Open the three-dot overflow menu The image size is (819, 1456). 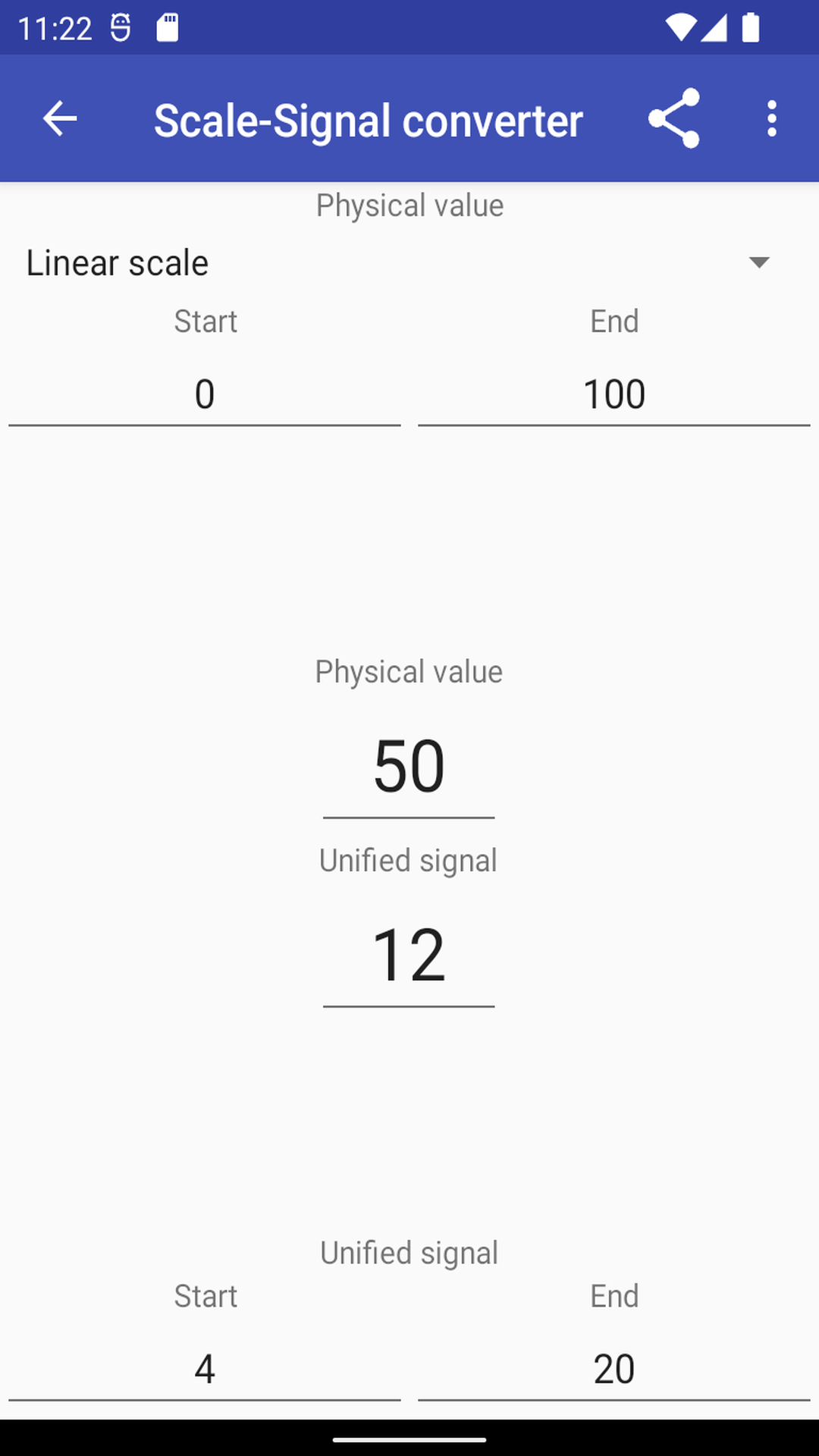click(771, 118)
